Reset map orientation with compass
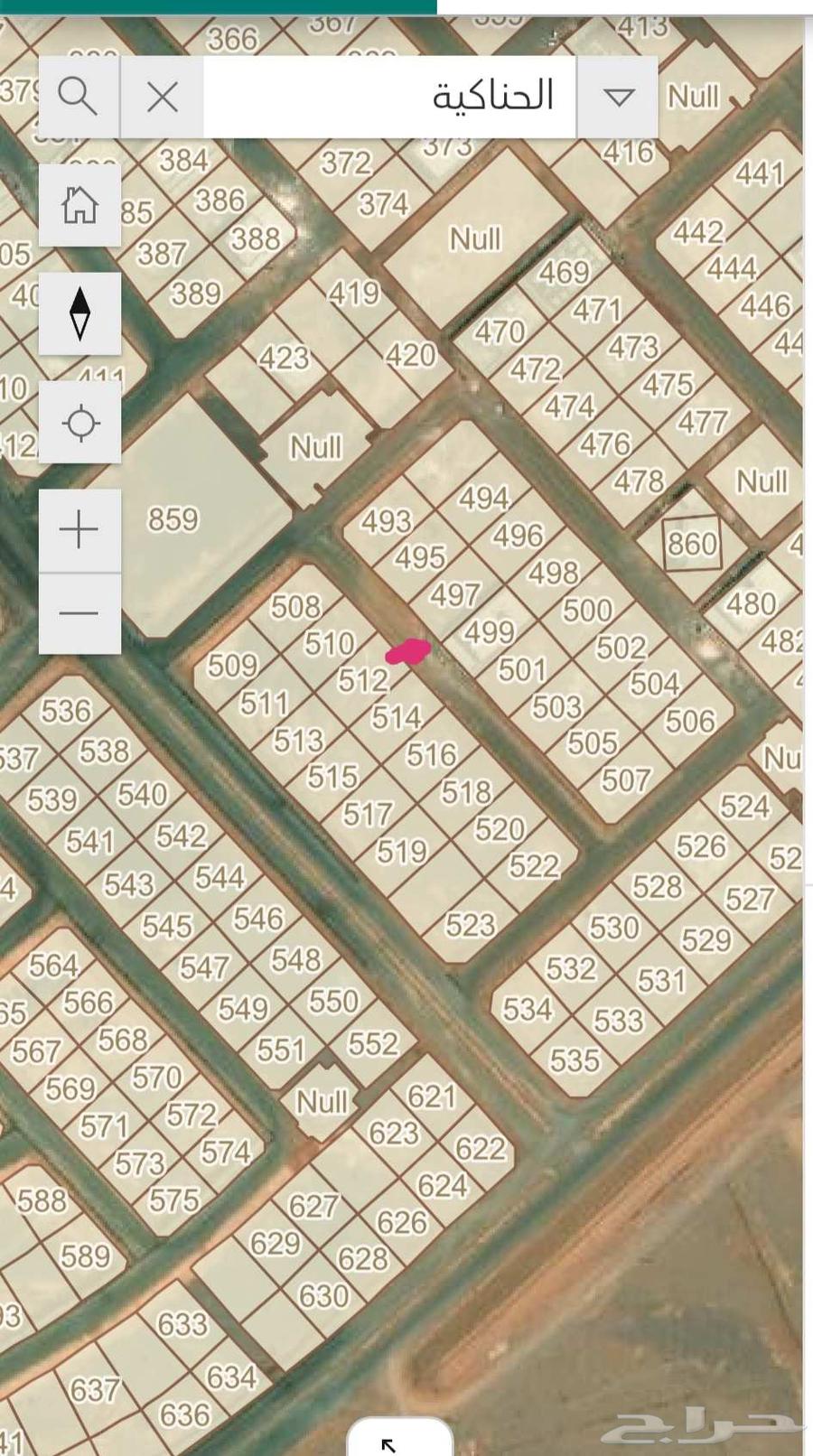The image size is (813, 1456). click(x=79, y=313)
